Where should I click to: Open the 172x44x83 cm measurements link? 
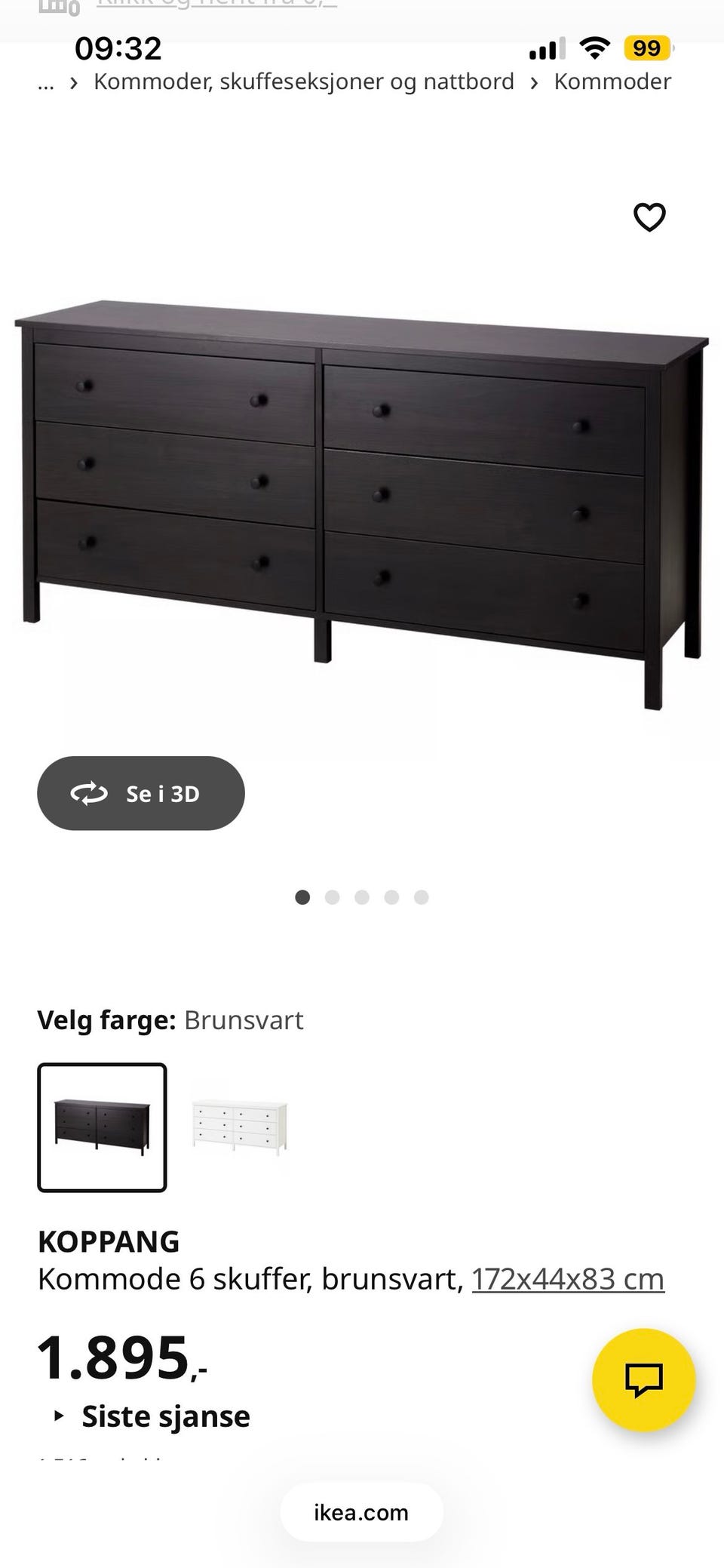pos(568,1279)
